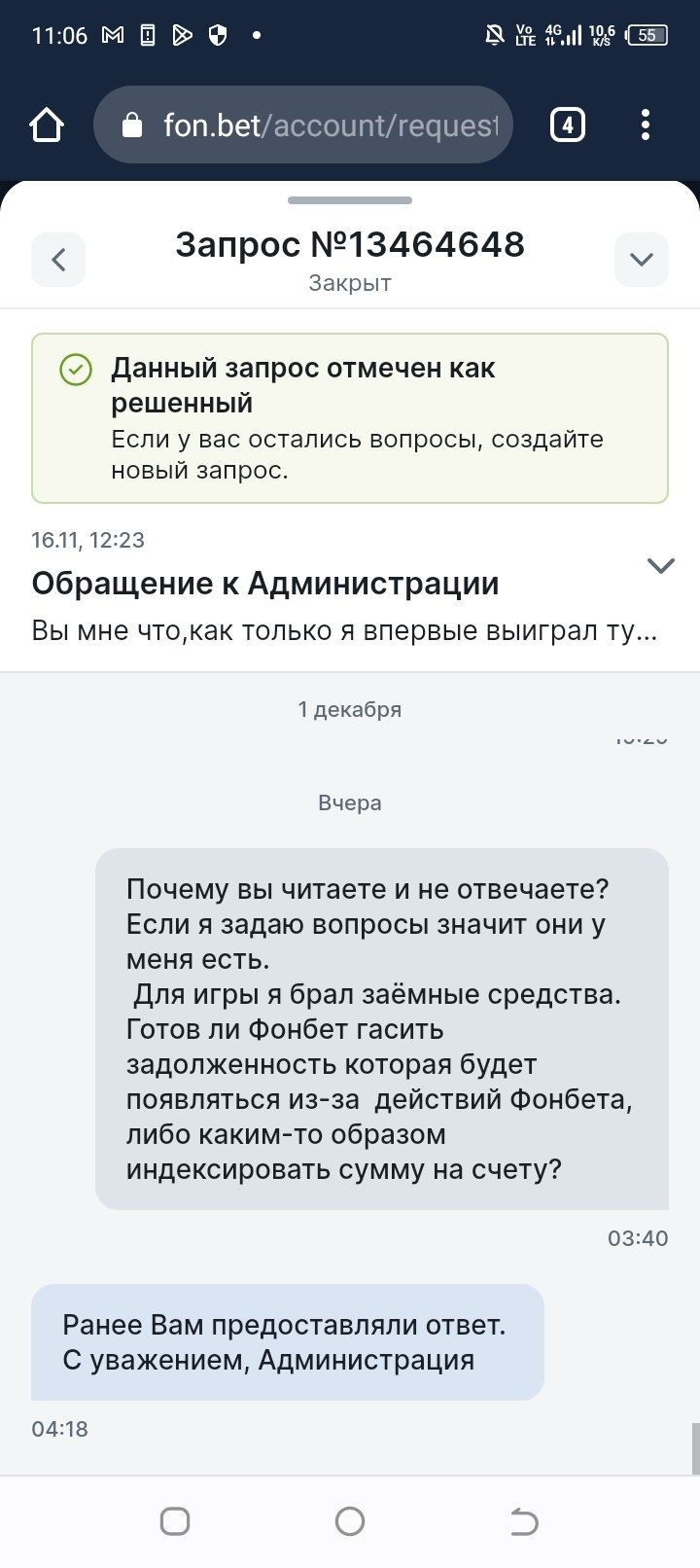Open the browser home page
The image size is (700, 1568).
(47, 125)
